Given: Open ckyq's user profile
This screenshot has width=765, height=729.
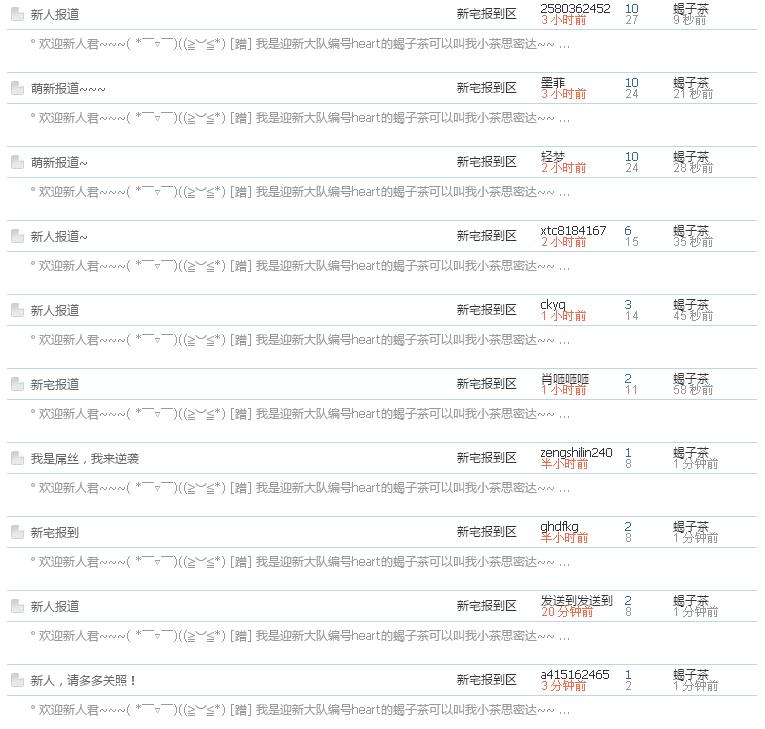Looking at the screenshot, I should 552,305.
